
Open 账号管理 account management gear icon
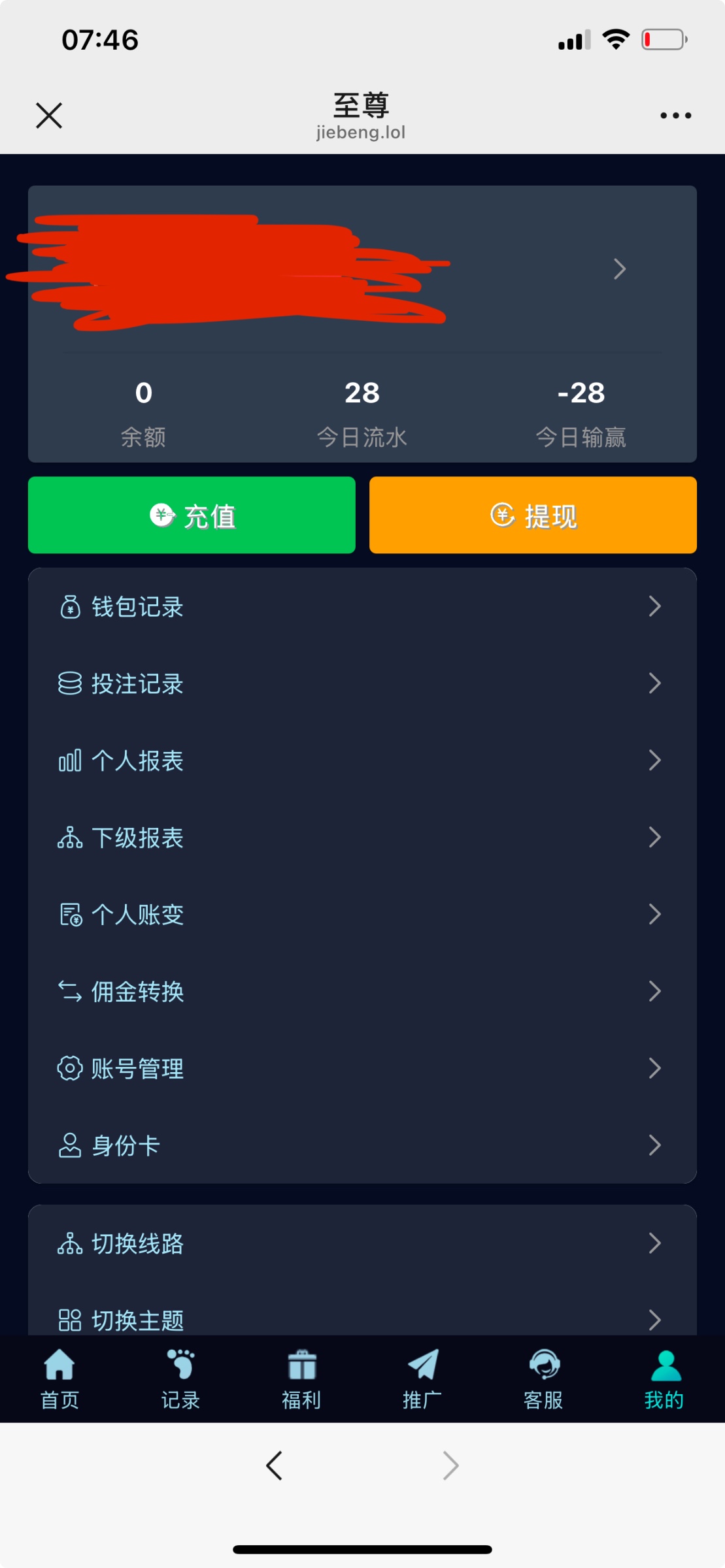(x=70, y=1068)
